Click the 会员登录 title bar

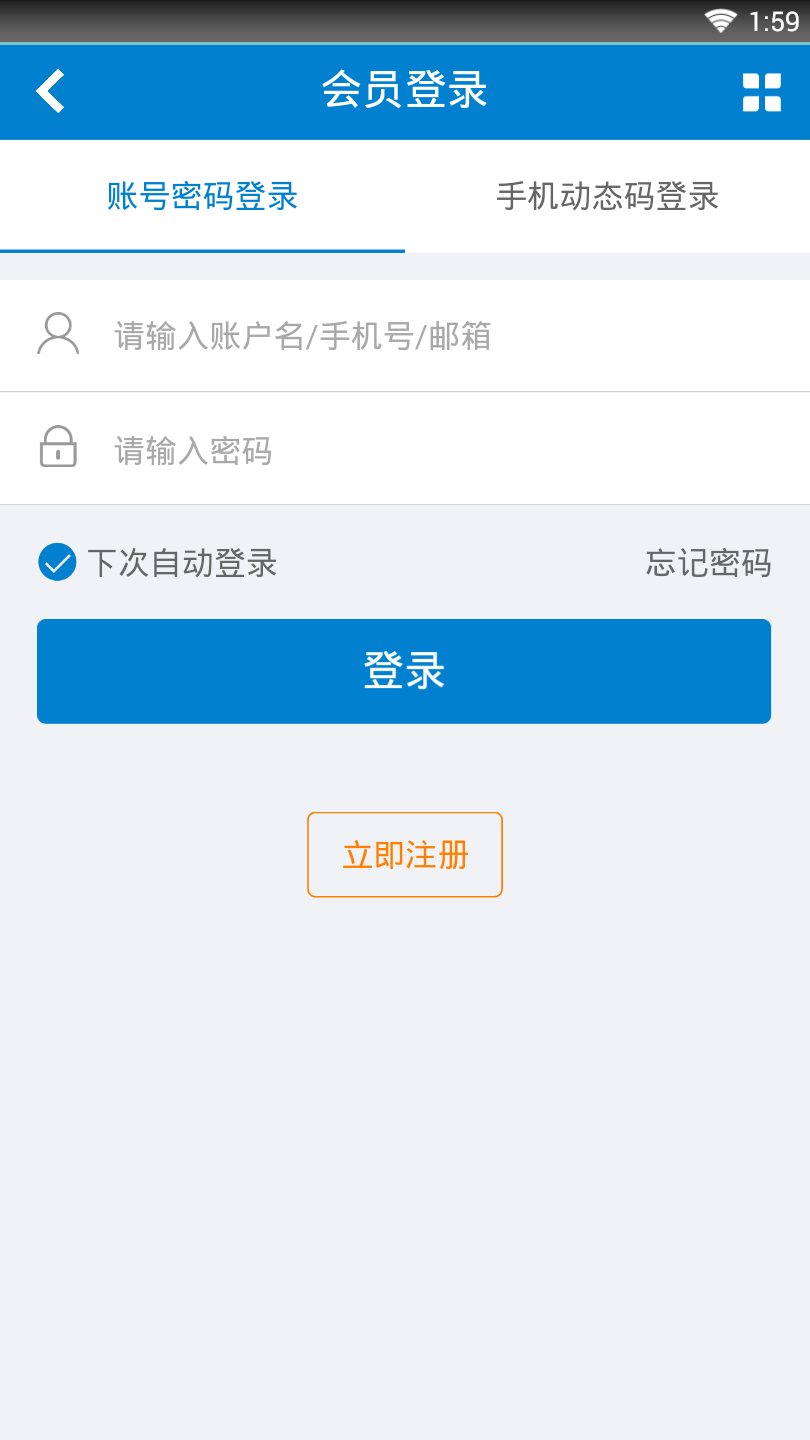(x=404, y=91)
